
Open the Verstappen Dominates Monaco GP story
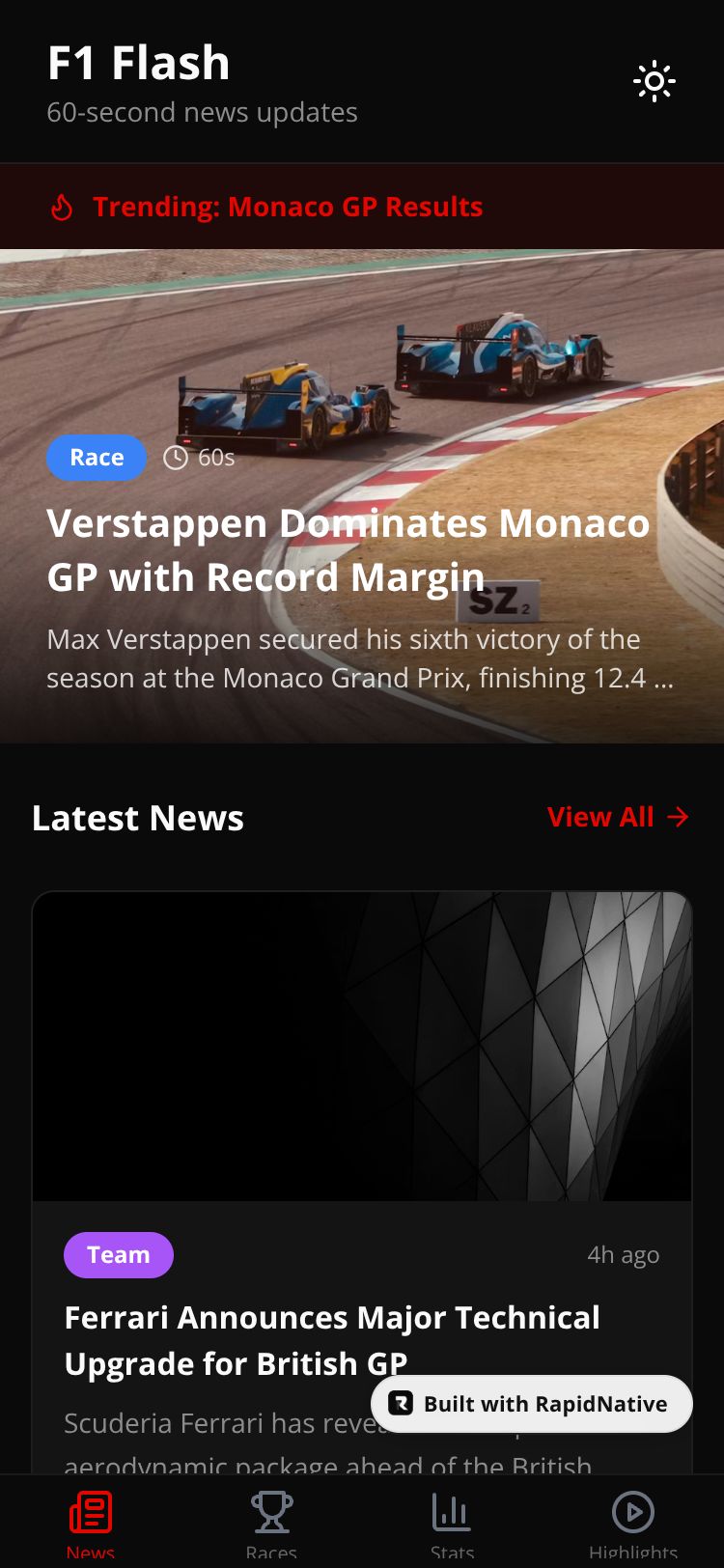click(348, 550)
